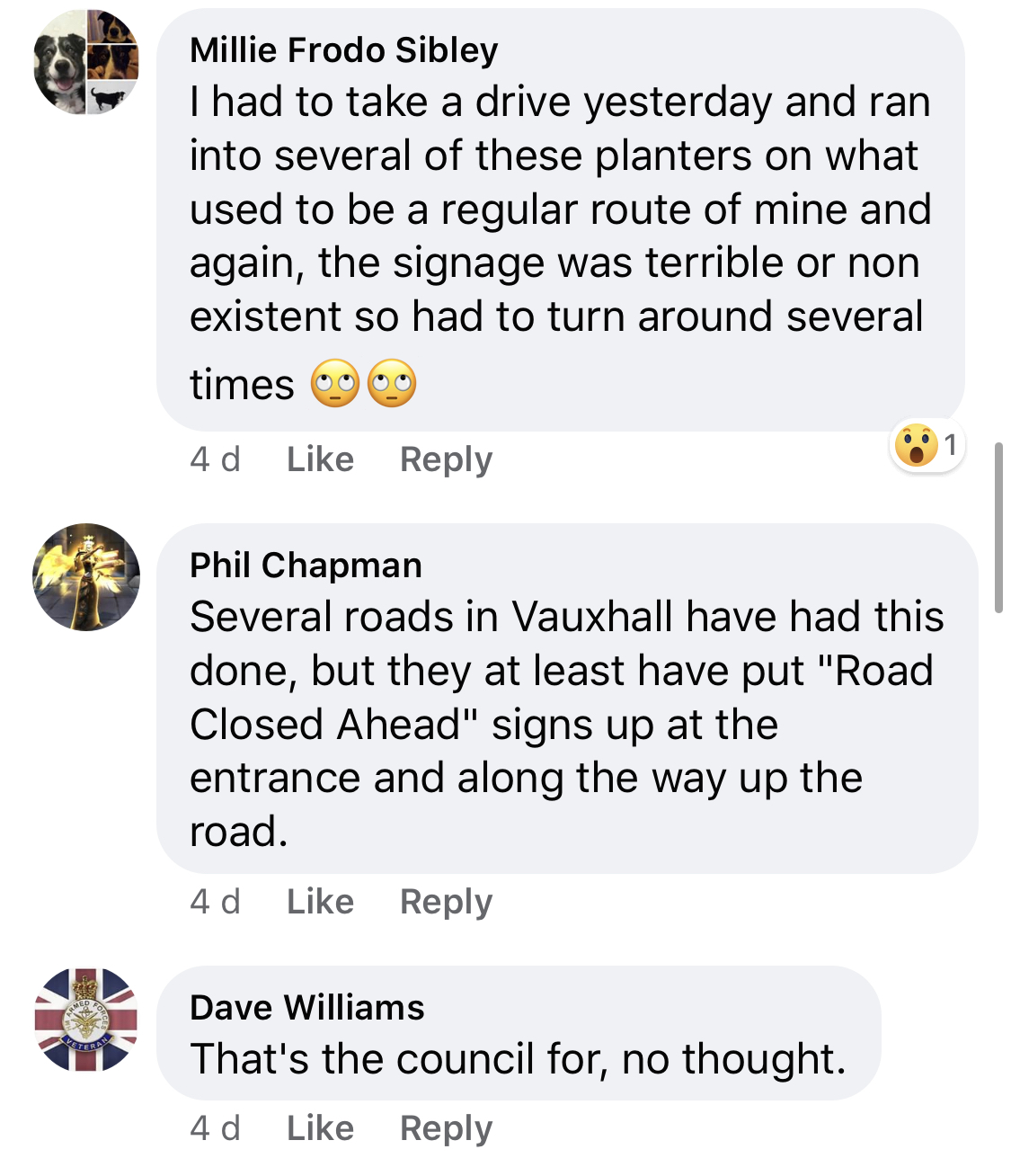Reply to Millie Frodo Sibley's comment

pos(446,459)
